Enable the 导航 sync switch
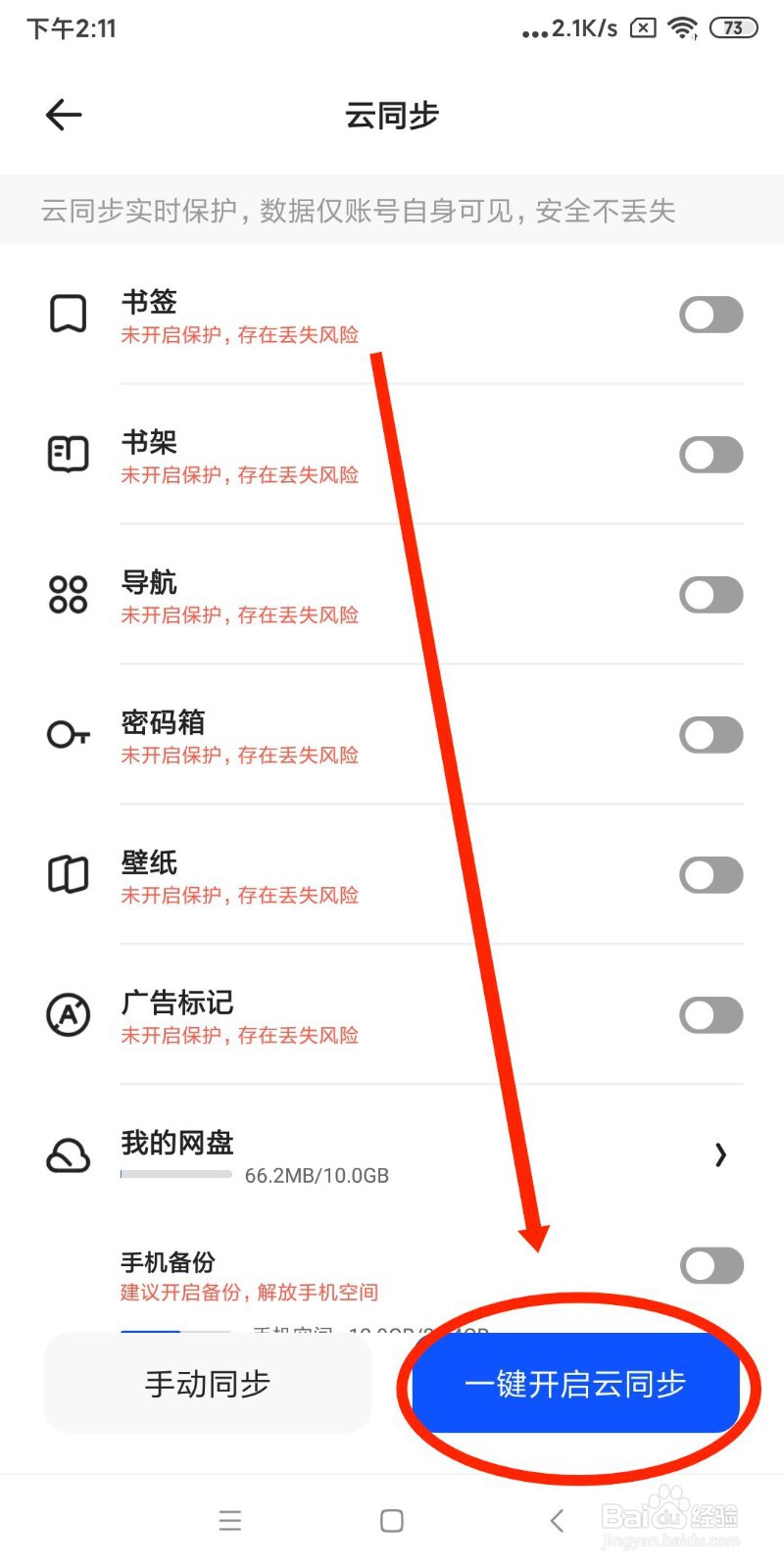Viewport: 784px width, 1568px height. pyautogui.click(x=711, y=594)
